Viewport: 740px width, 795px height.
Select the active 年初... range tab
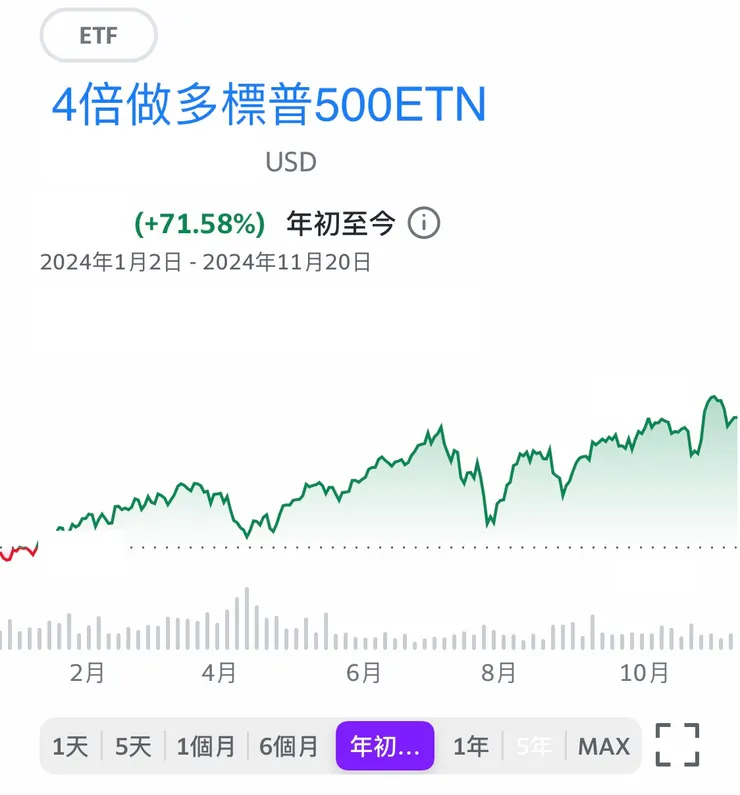384,745
